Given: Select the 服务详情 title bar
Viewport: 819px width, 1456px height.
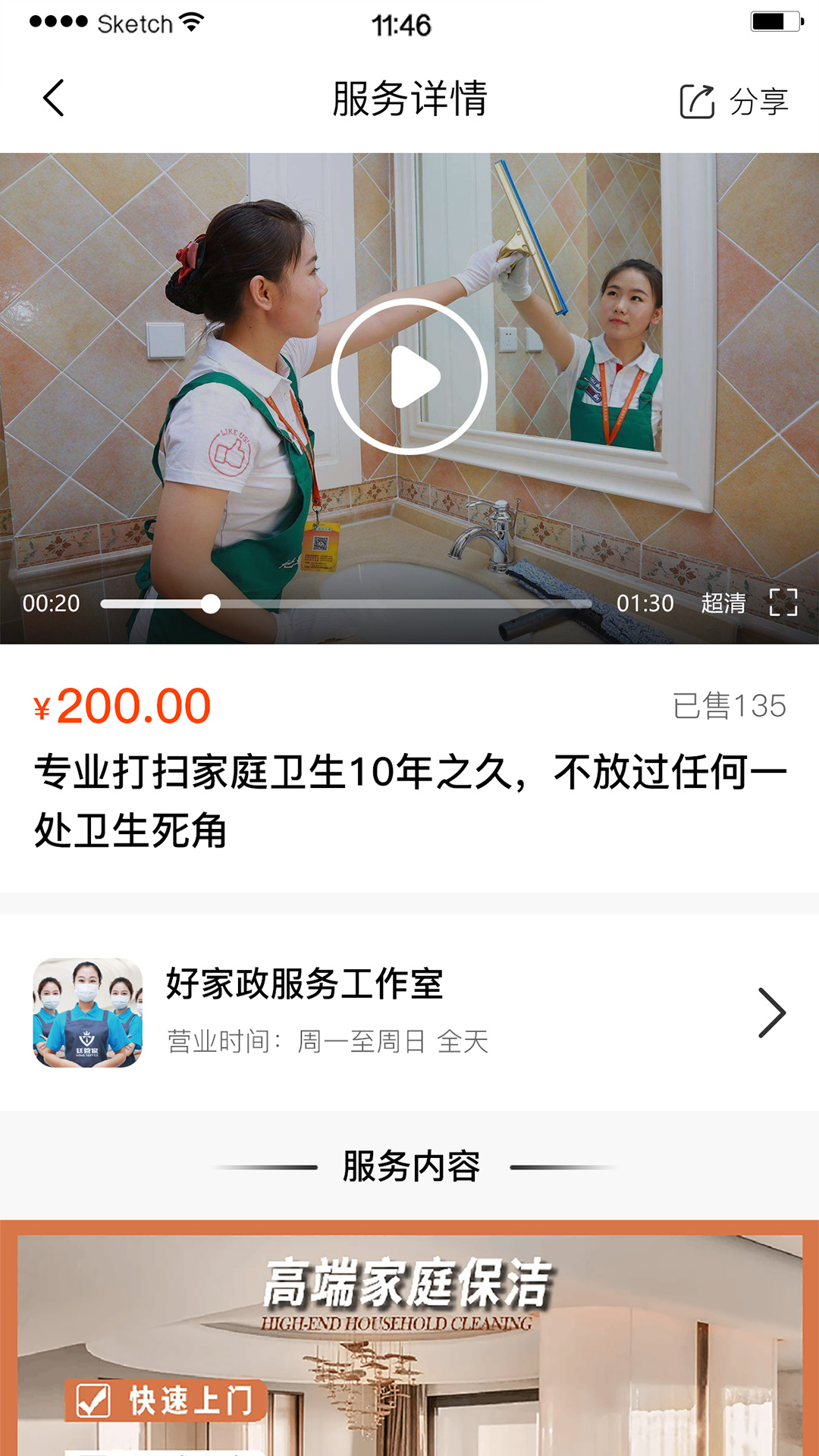Looking at the screenshot, I should pyautogui.click(x=409, y=99).
